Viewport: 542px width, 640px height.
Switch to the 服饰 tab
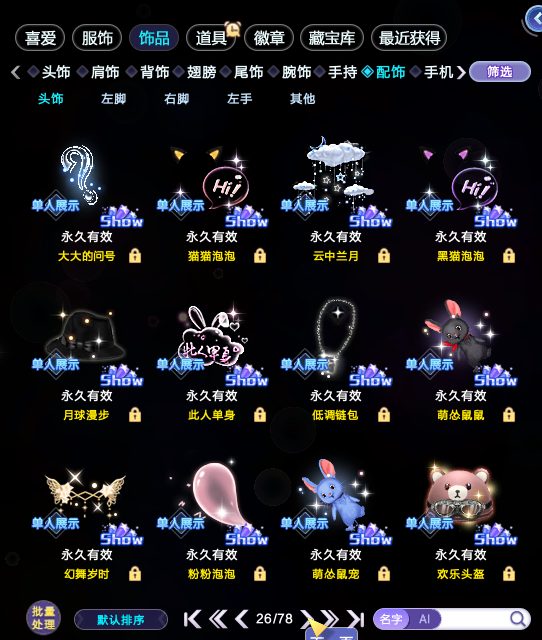[97, 38]
